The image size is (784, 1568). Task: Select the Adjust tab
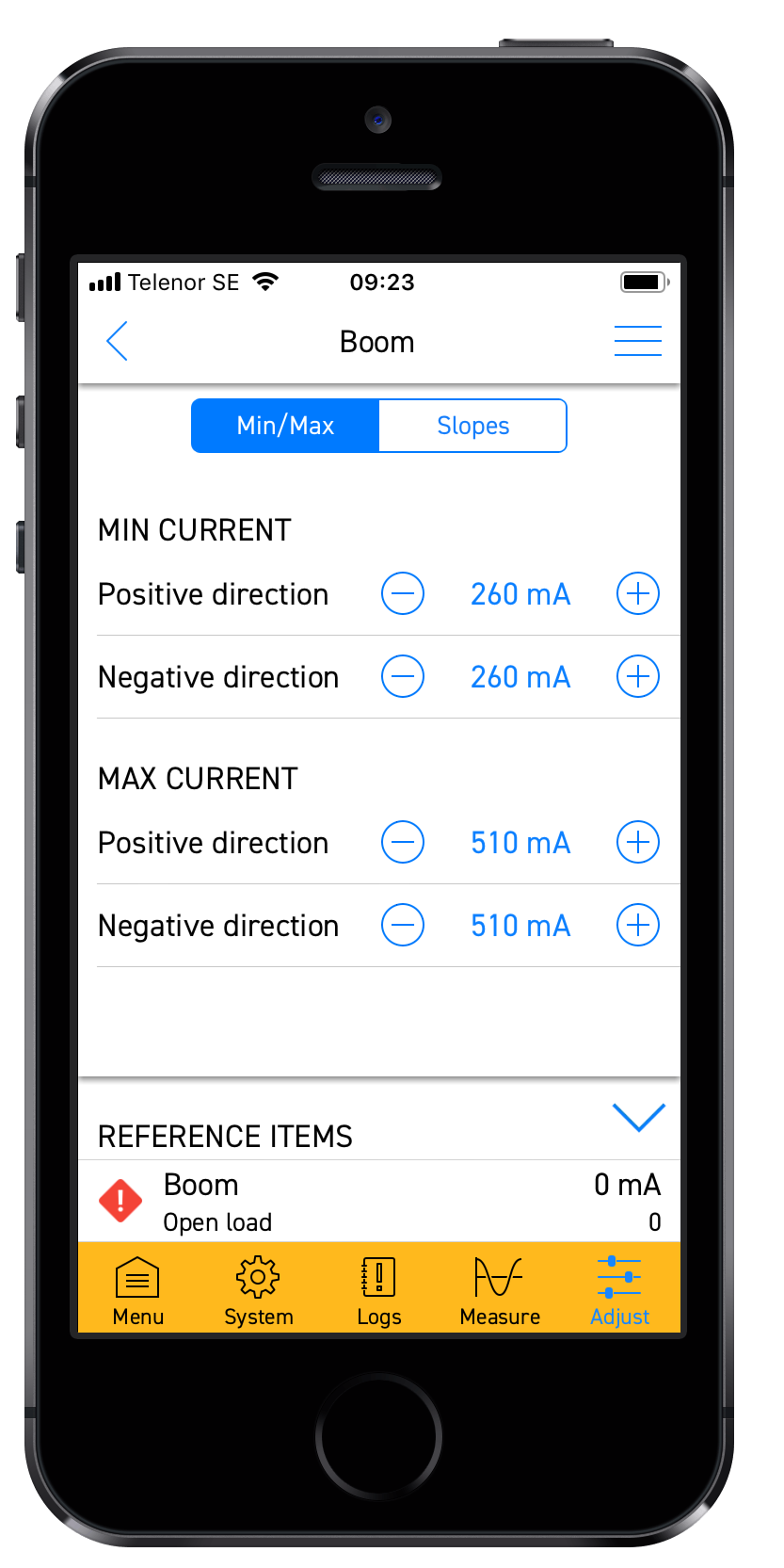[619, 1291]
